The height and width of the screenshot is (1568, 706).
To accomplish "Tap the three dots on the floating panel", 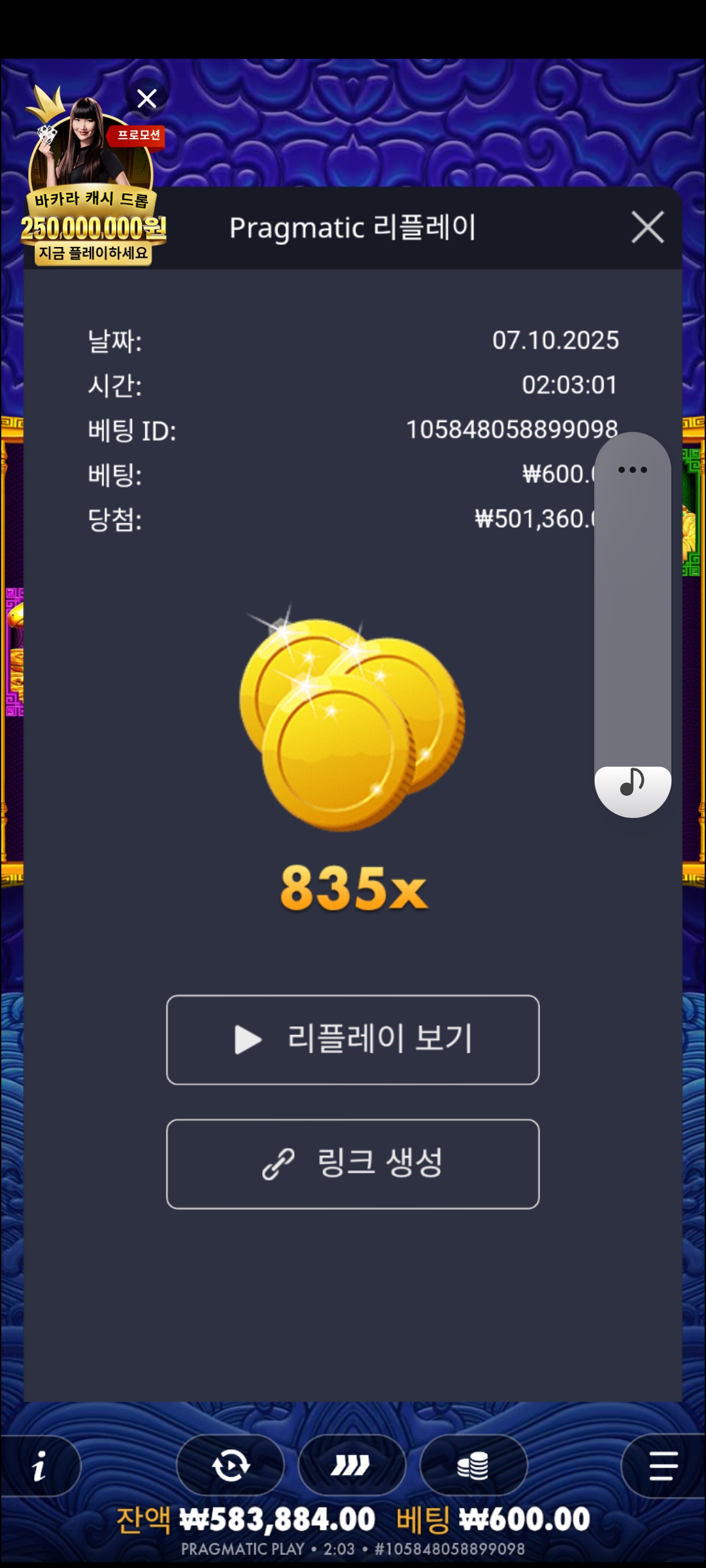I will [632, 470].
